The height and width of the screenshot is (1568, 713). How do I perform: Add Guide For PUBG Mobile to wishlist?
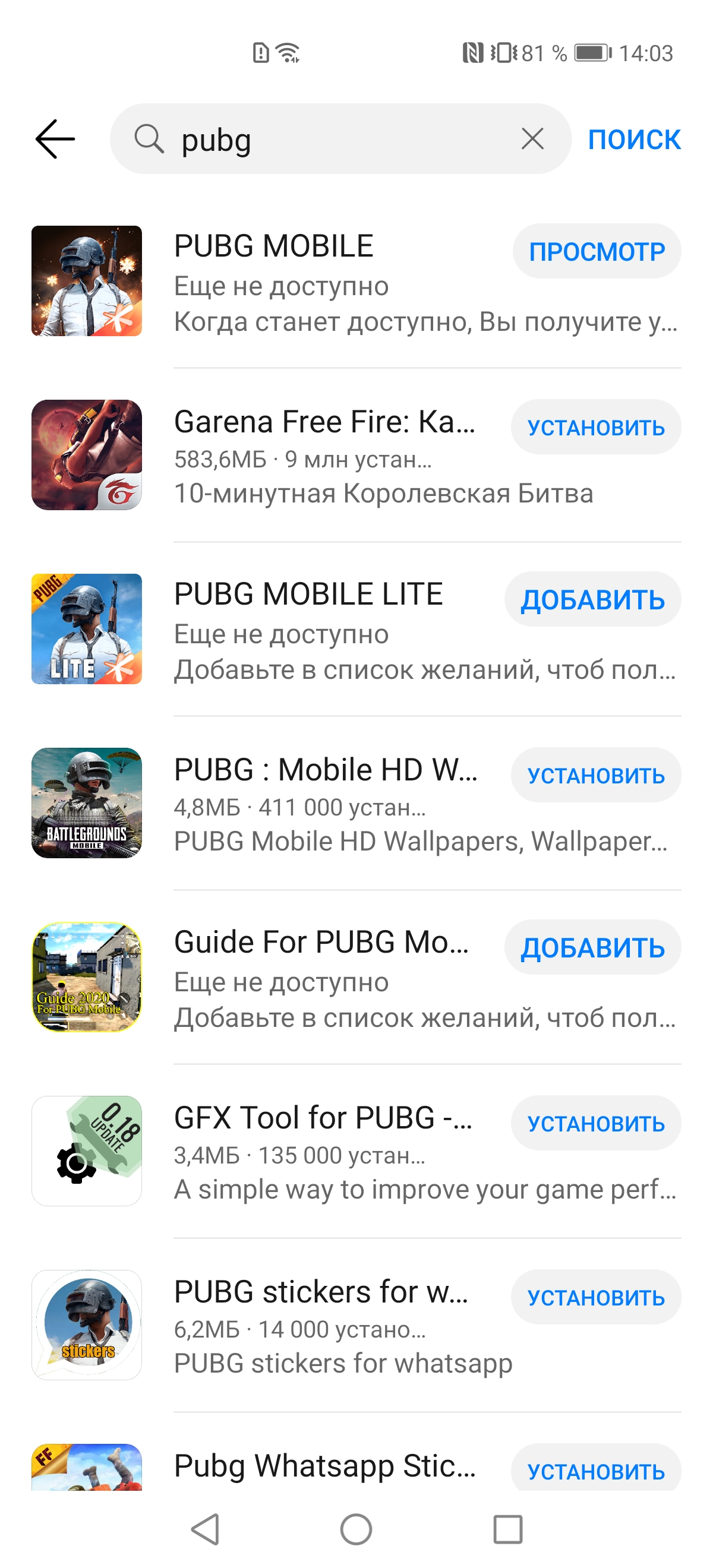point(592,948)
